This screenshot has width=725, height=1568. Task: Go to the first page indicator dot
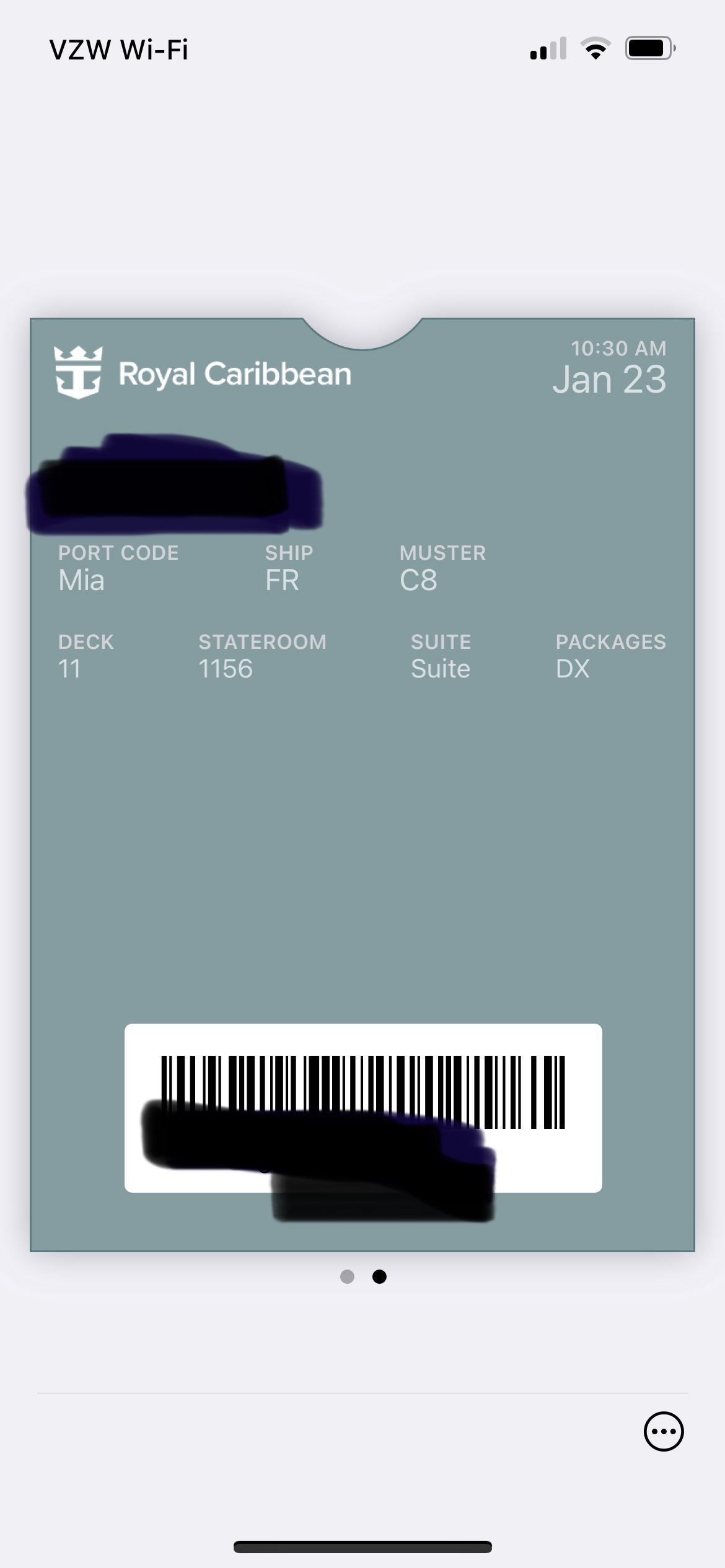coord(347,1276)
